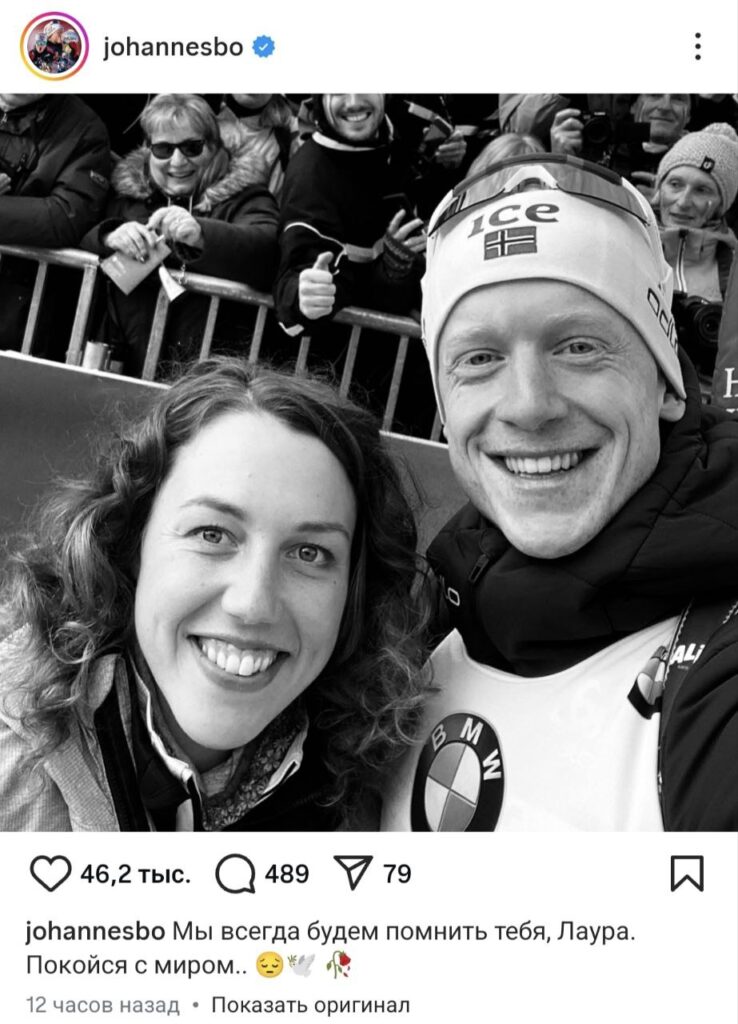
Task: Like the post with the heart icon
Action: [x=50, y=874]
